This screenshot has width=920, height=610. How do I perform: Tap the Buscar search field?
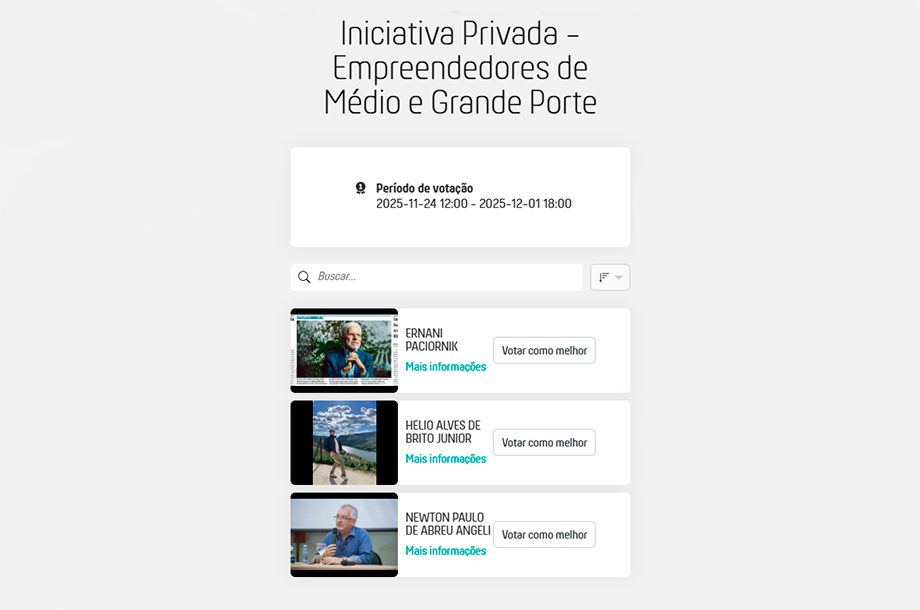click(445, 277)
